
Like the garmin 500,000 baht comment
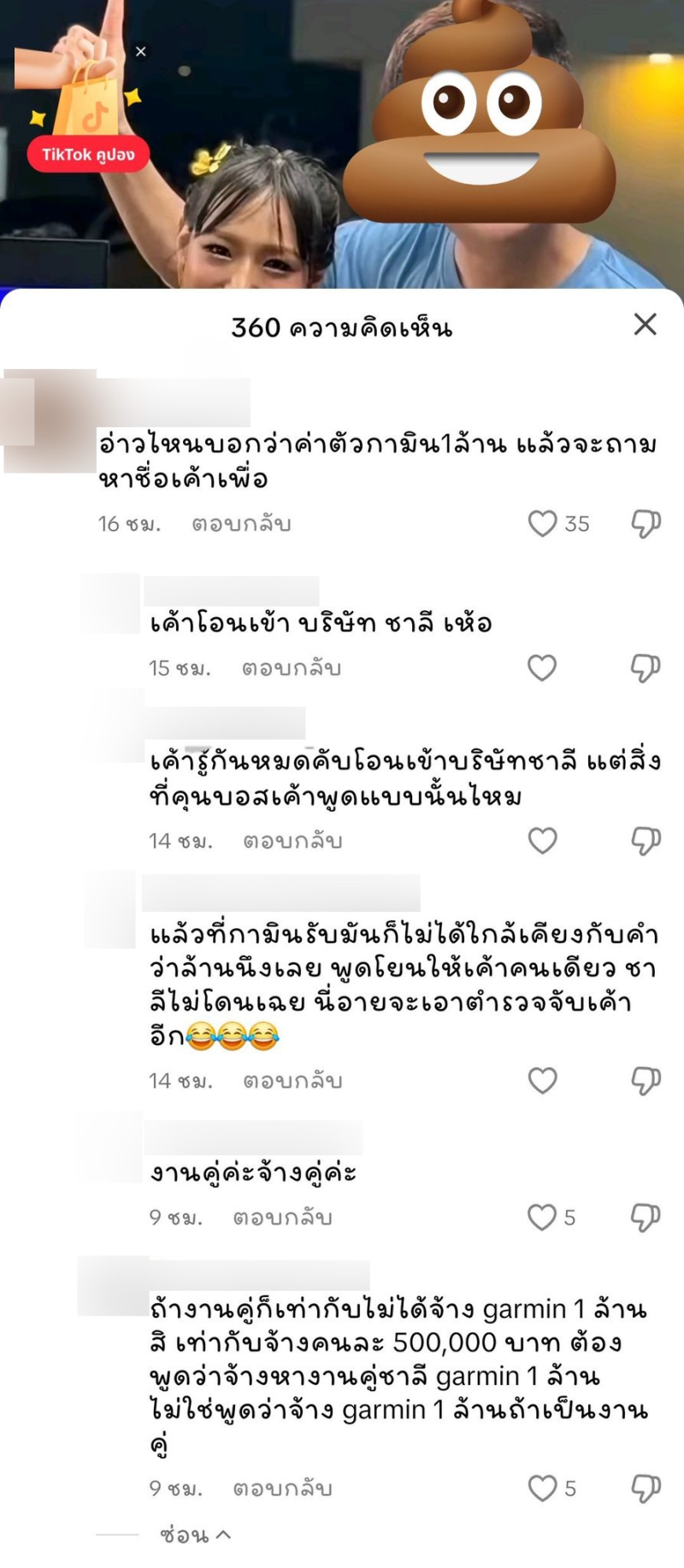click(542, 1488)
